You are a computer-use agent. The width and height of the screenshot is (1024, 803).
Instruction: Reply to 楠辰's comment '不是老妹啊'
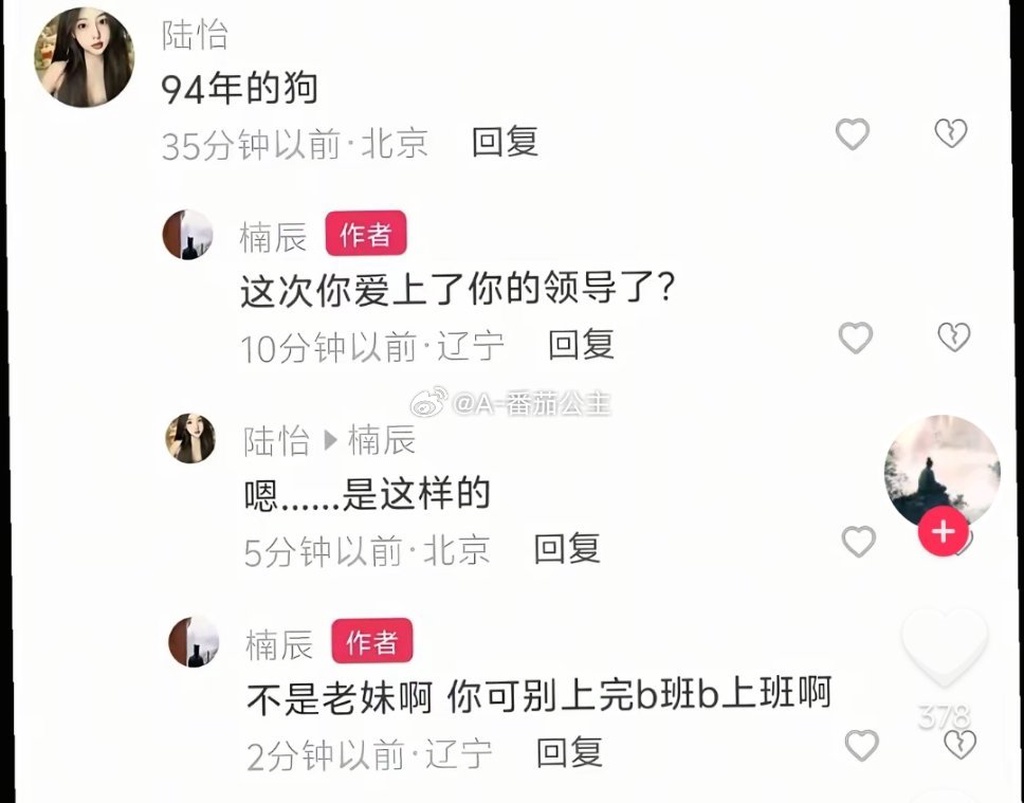click(x=569, y=752)
